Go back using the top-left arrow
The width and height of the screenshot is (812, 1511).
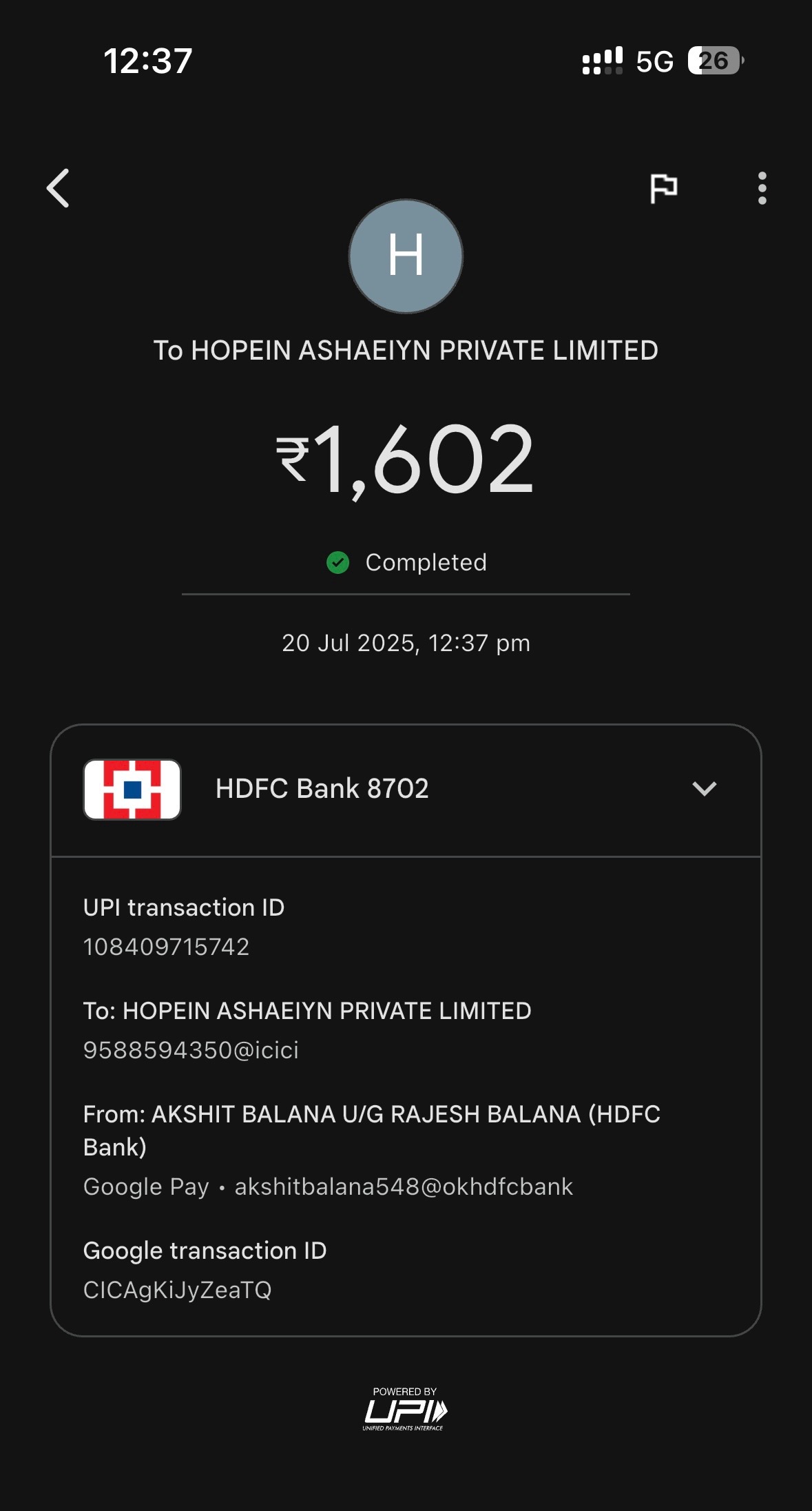click(58, 188)
